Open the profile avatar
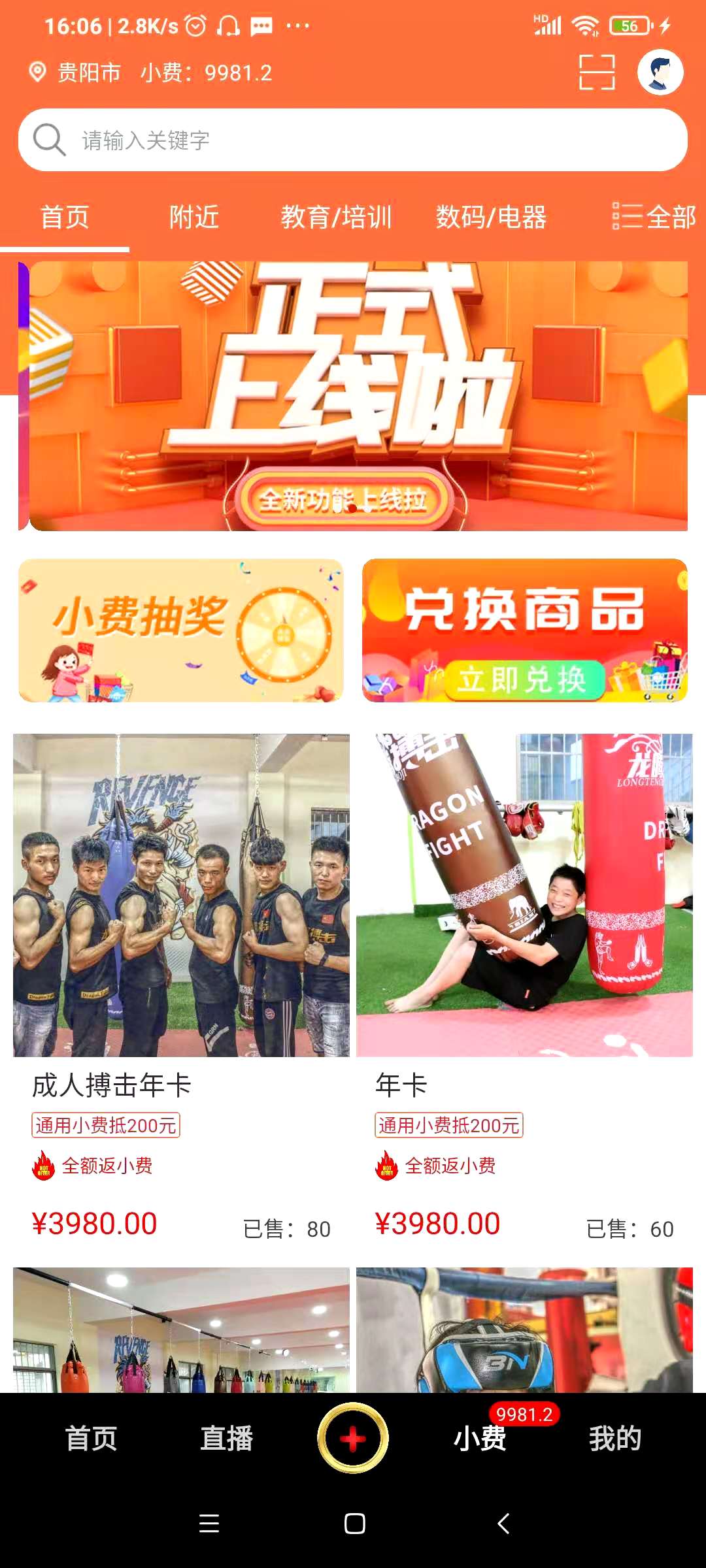706x1568 pixels. (x=660, y=72)
